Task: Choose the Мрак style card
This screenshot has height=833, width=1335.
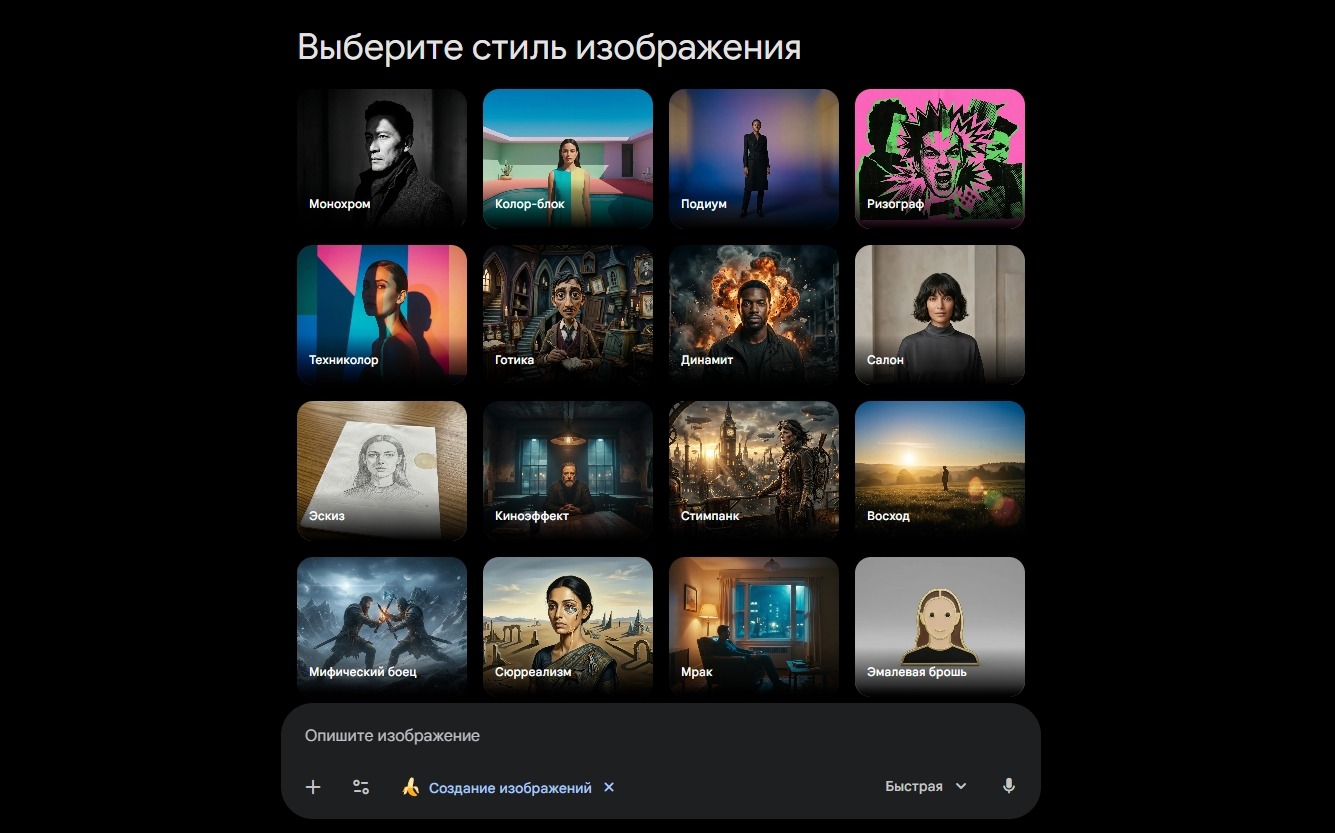Action: (753, 626)
